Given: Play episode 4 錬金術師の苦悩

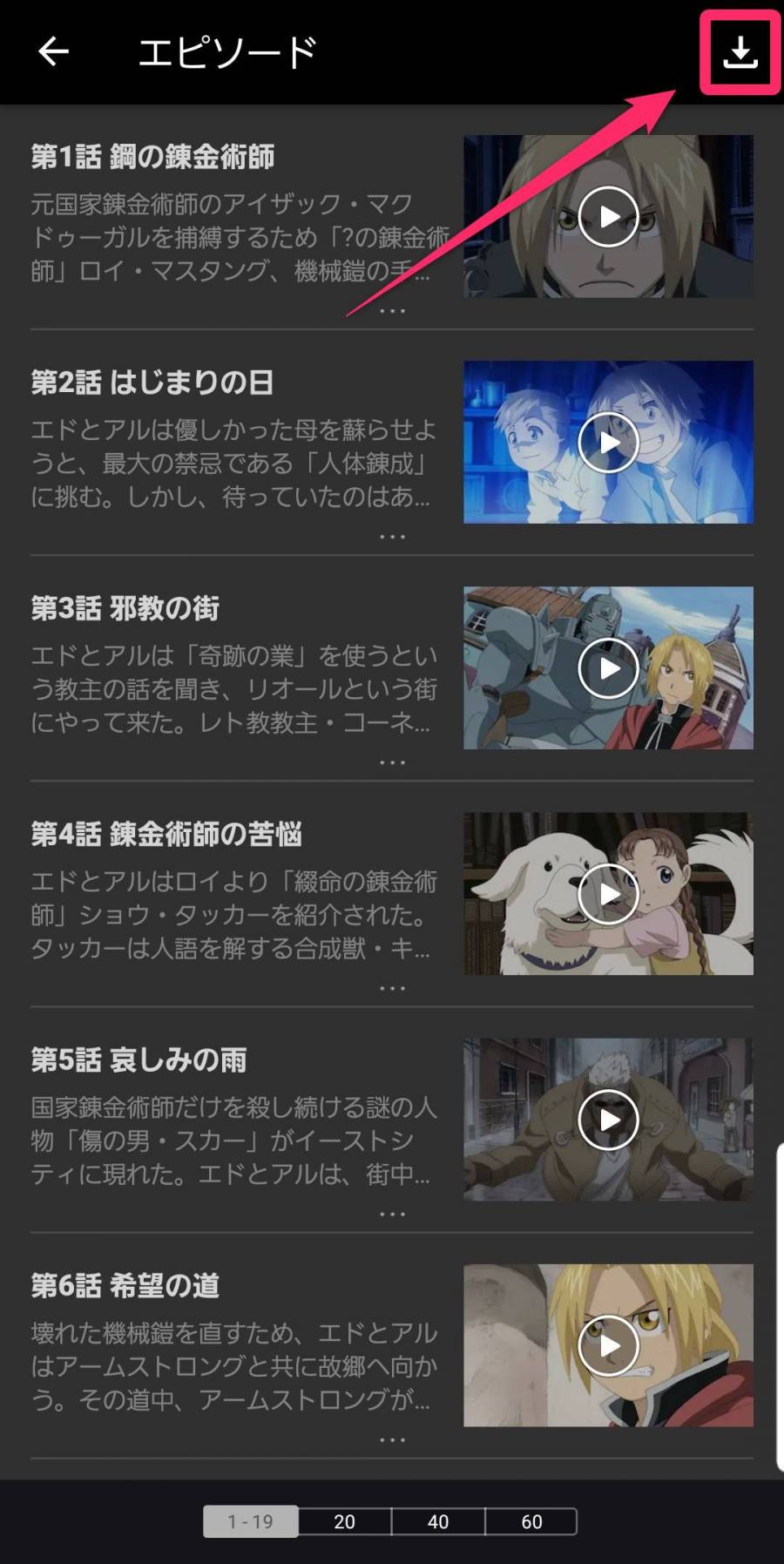Looking at the screenshot, I should tap(608, 894).
